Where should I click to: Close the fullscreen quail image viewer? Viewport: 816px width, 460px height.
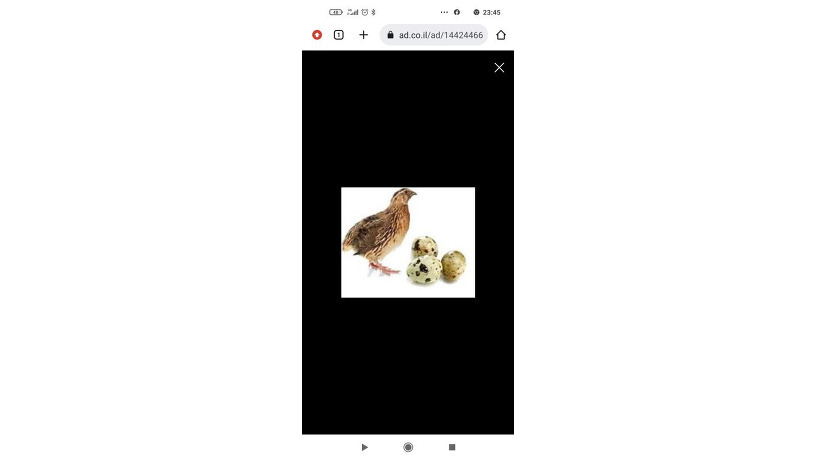click(x=499, y=68)
